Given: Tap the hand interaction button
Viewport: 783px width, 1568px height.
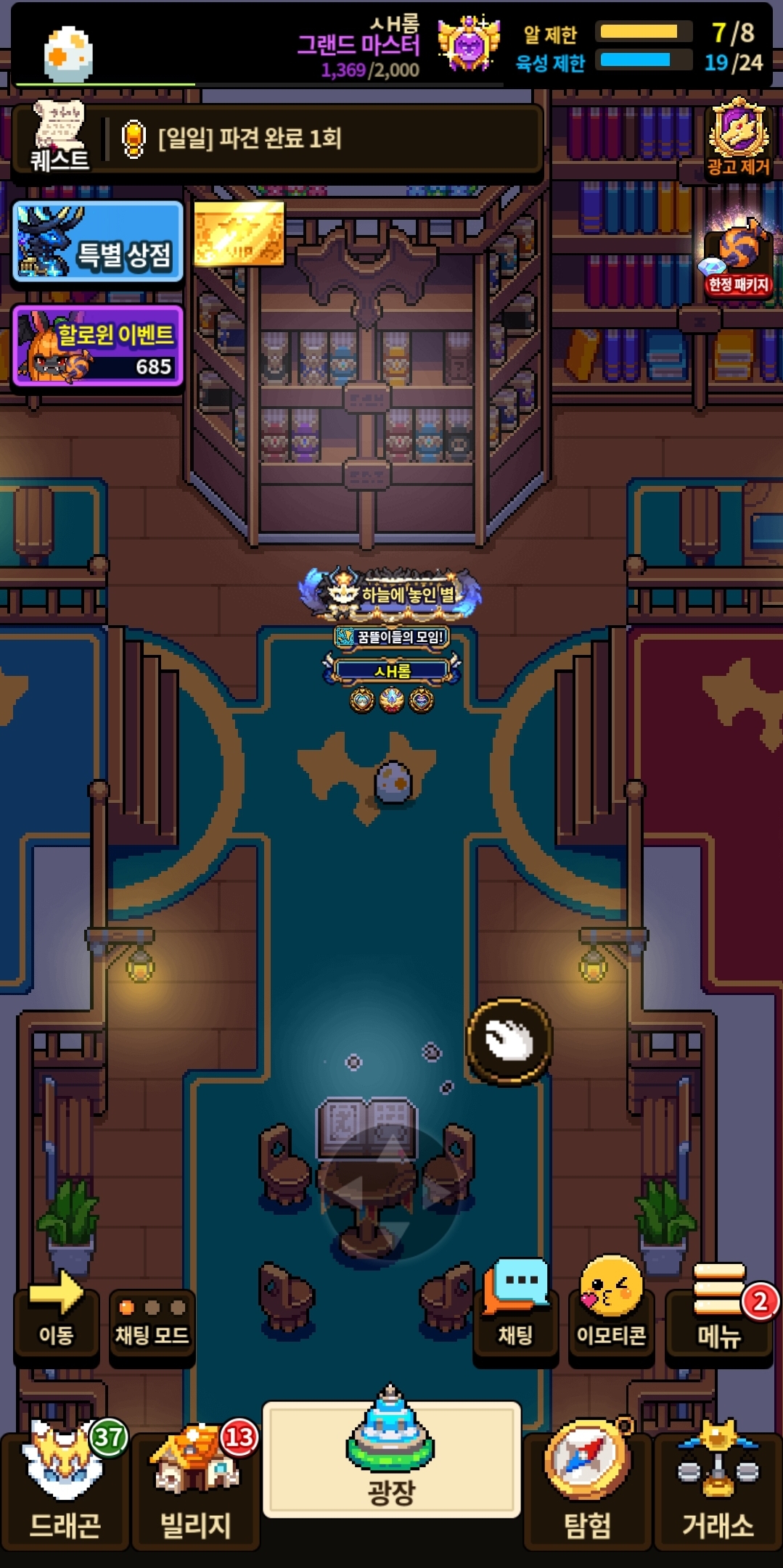Looking at the screenshot, I should 509,1041.
